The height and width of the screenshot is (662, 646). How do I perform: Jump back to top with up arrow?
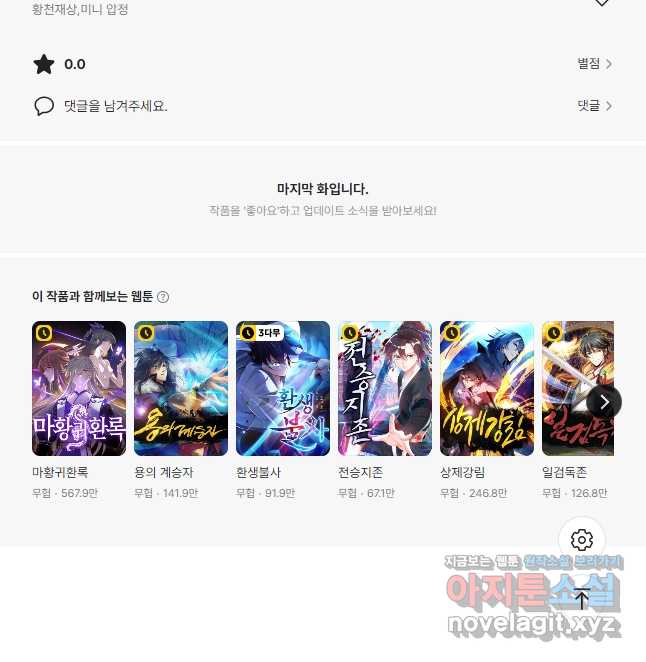(x=582, y=599)
